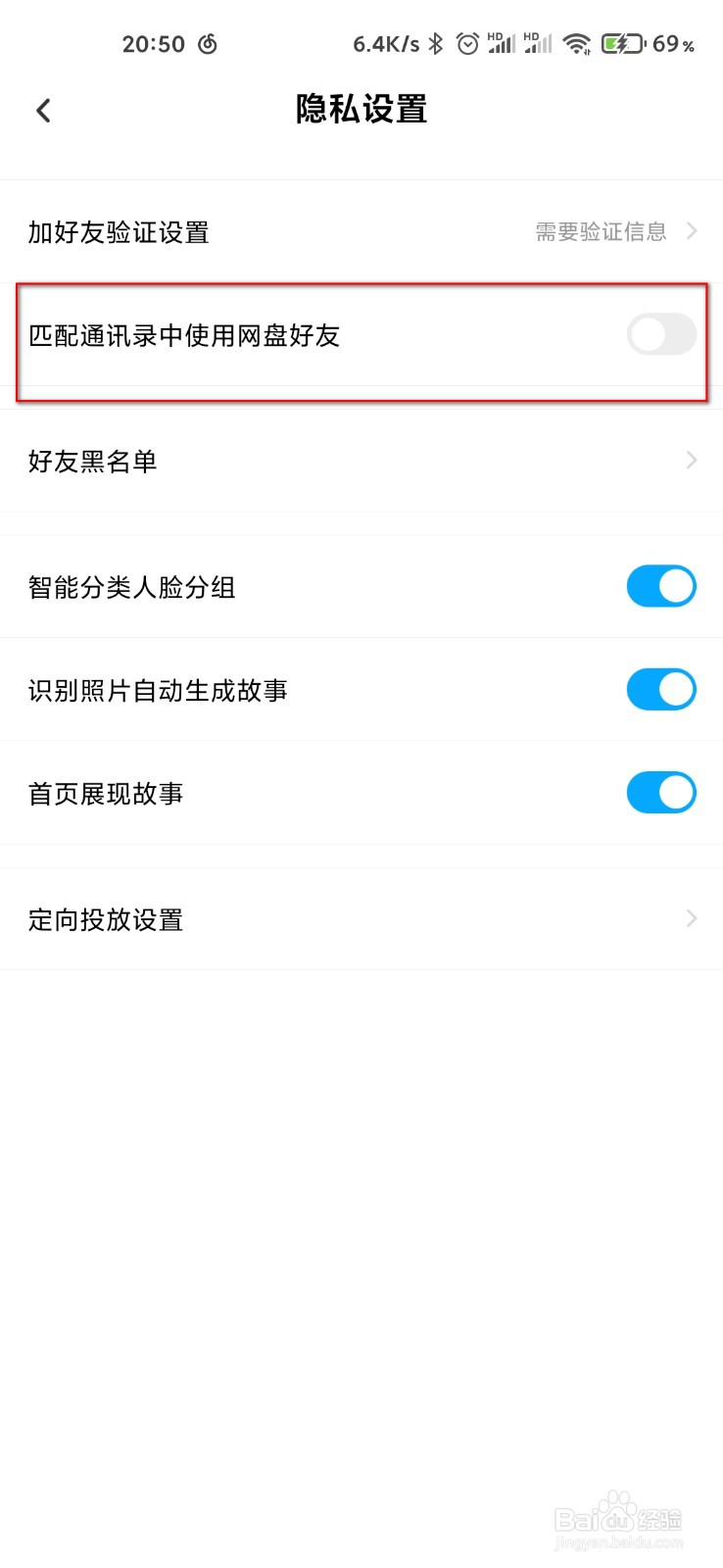Screen dimensions: 723x1568
Task: Open 好友黑名单 list
Action: pyautogui.click(x=361, y=461)
